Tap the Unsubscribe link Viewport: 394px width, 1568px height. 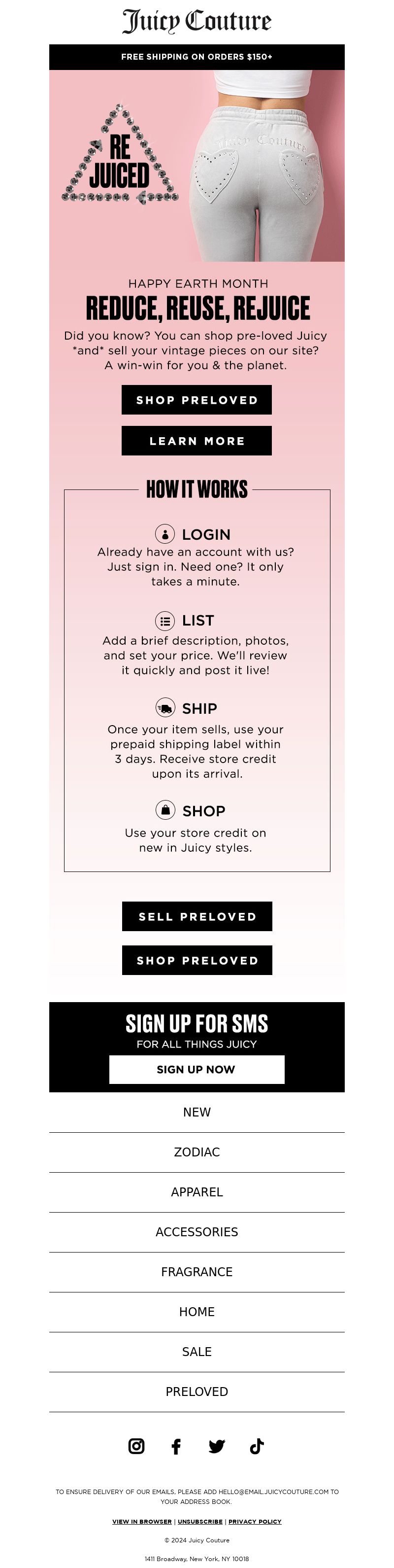(x=200, y=1521)
